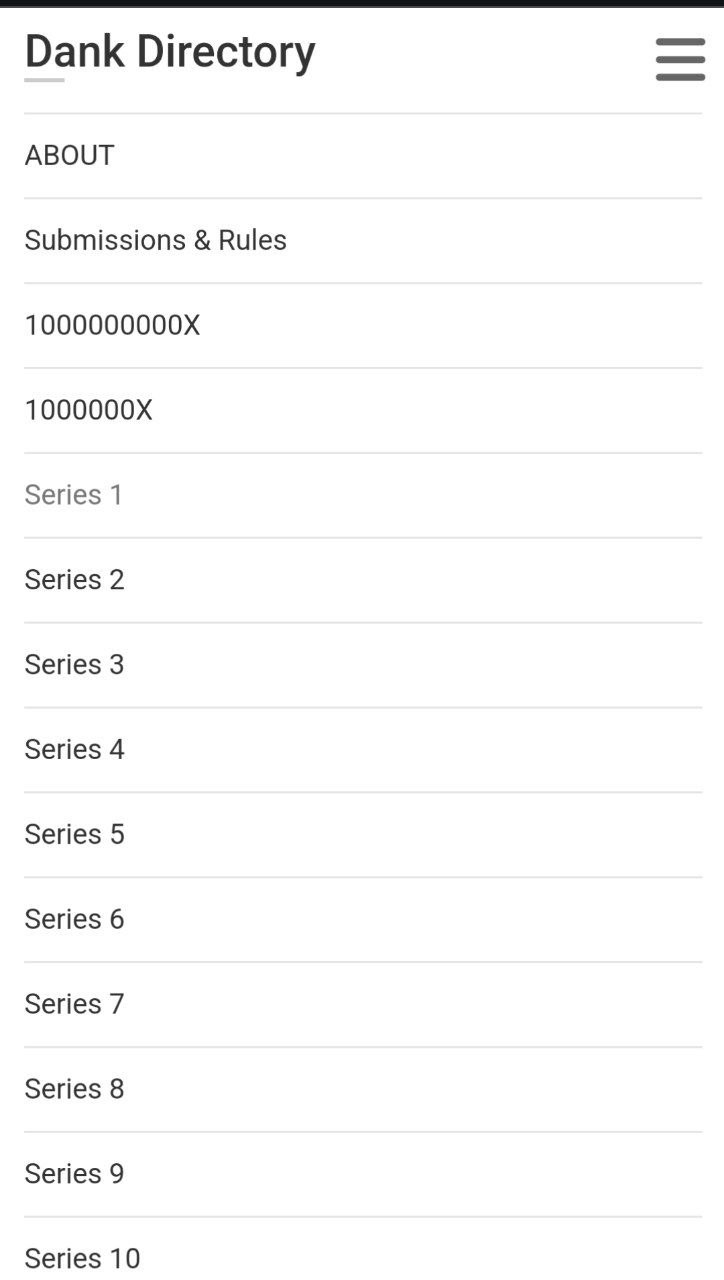Open Series 5

(x=363, y=835)
